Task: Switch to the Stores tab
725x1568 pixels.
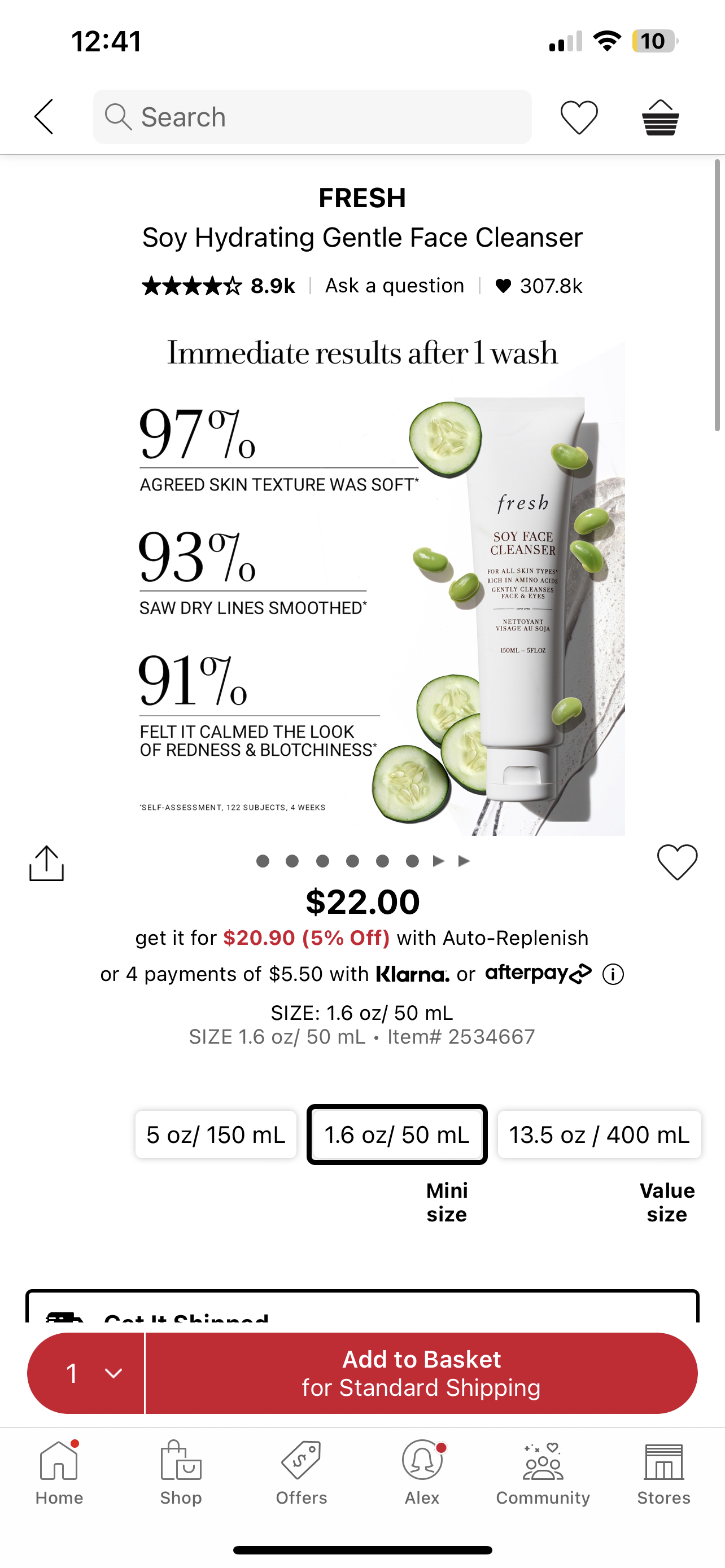Action: tap(663, 1472)
